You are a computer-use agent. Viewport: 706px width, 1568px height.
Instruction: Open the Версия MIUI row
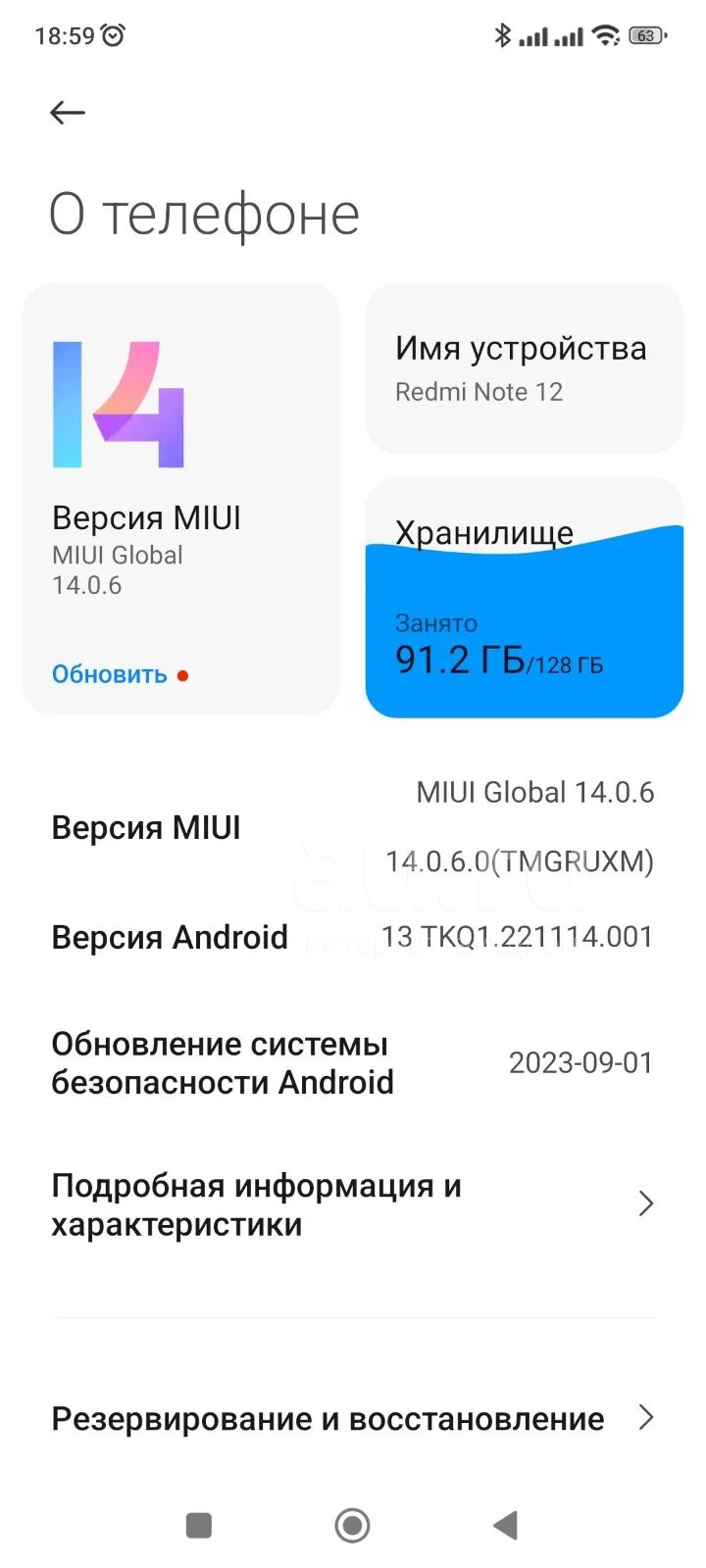pos(353,827)
